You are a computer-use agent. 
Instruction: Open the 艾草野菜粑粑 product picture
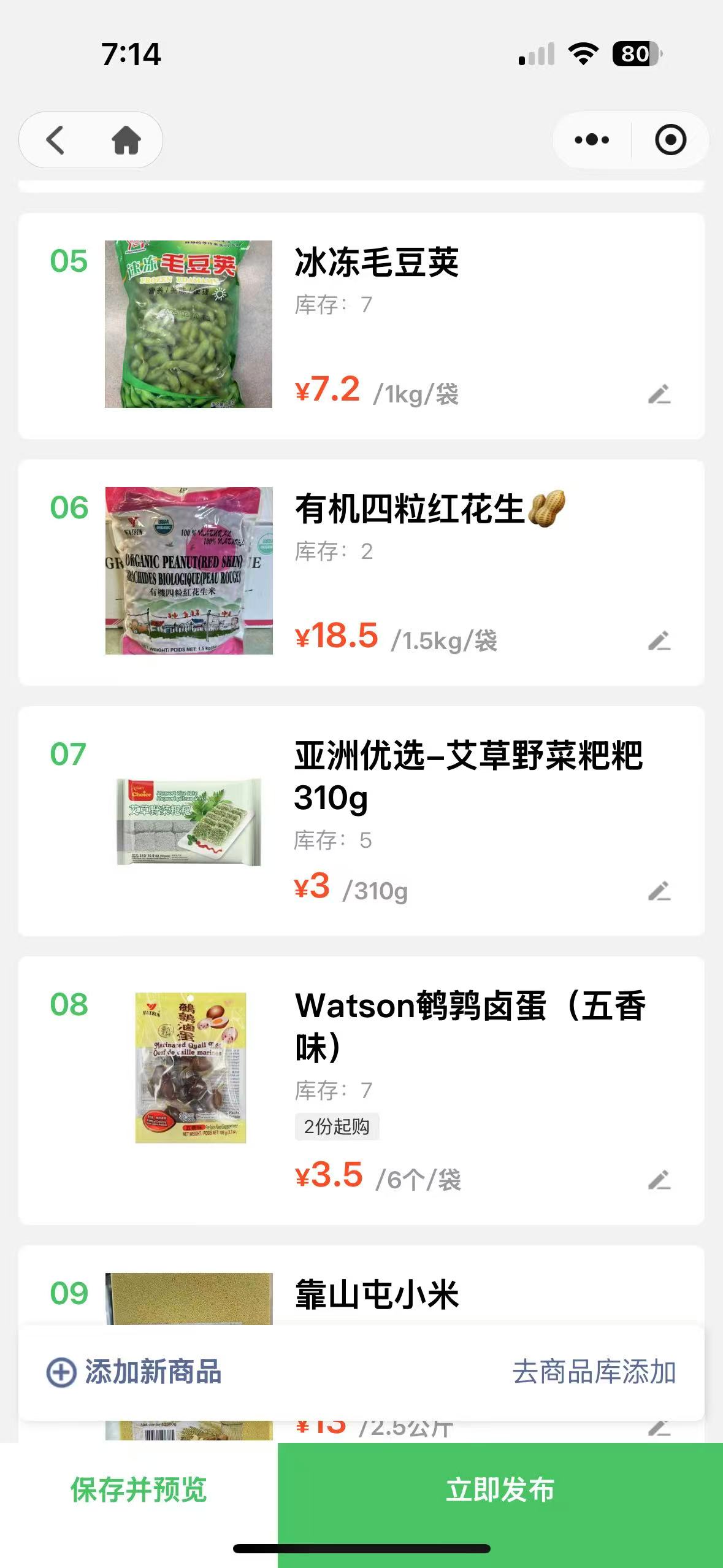tap(189, 821)
